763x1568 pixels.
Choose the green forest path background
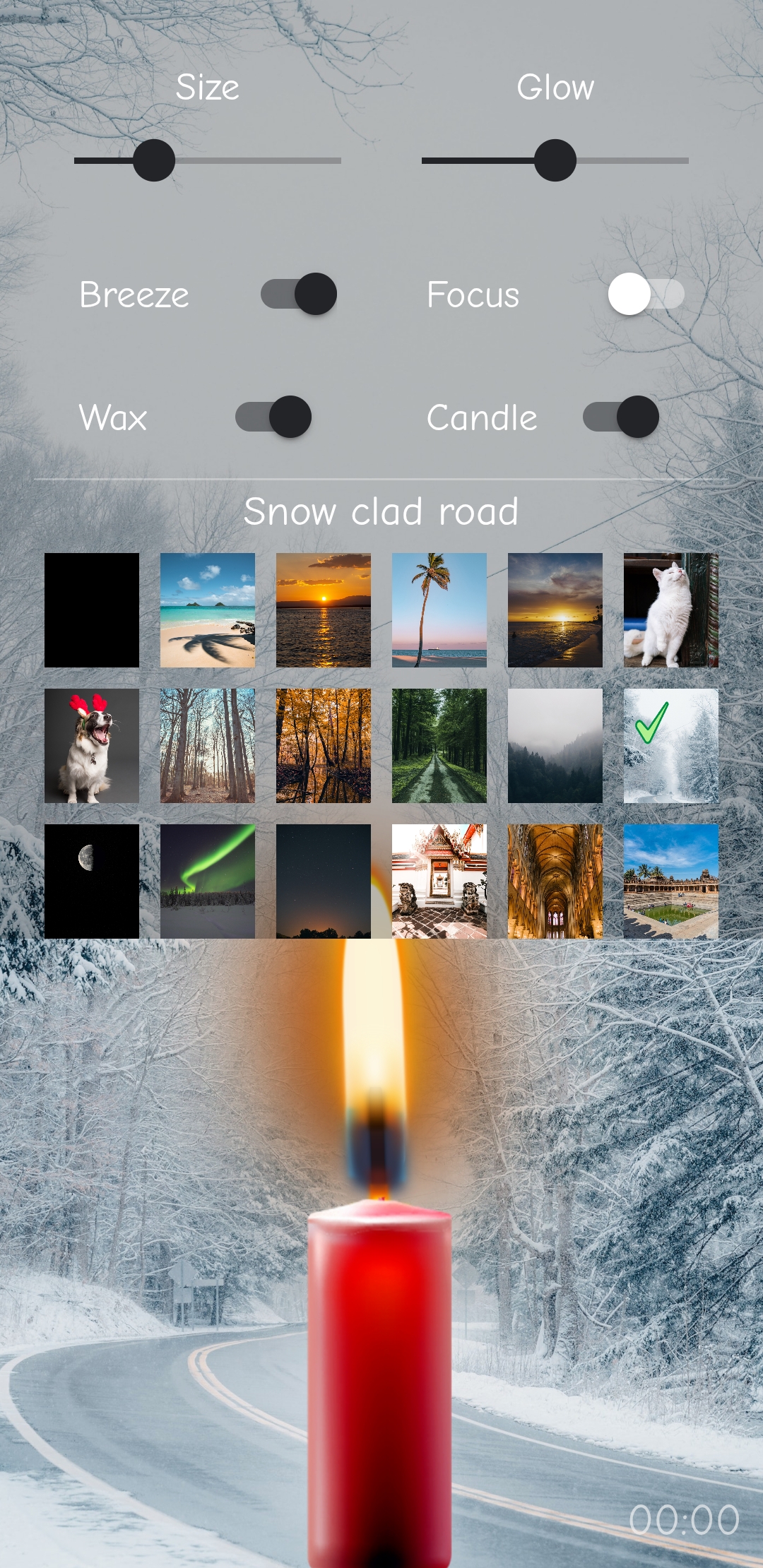tap(439, 746)
